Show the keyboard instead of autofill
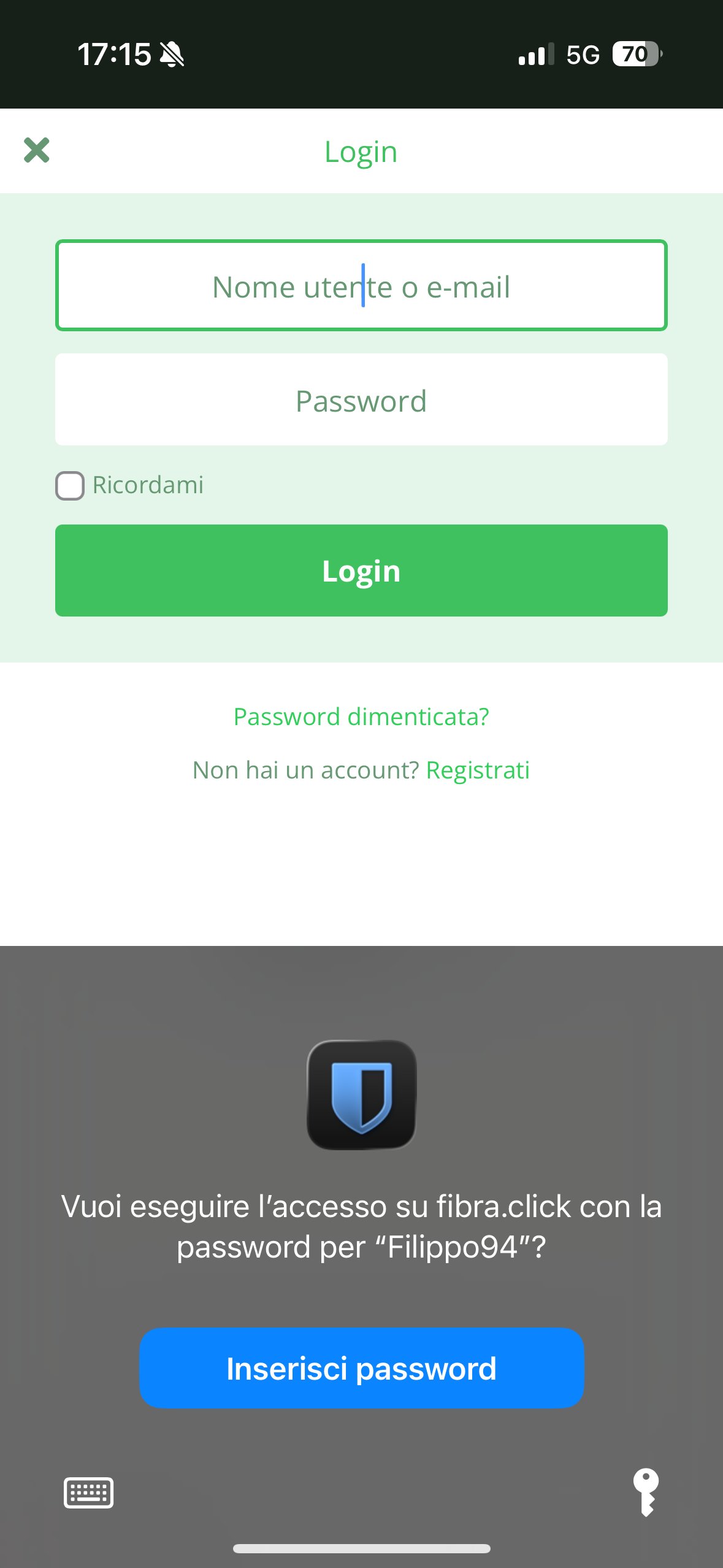The width and height of the screenshot is (723, 1568). [x=88, y=1492]
